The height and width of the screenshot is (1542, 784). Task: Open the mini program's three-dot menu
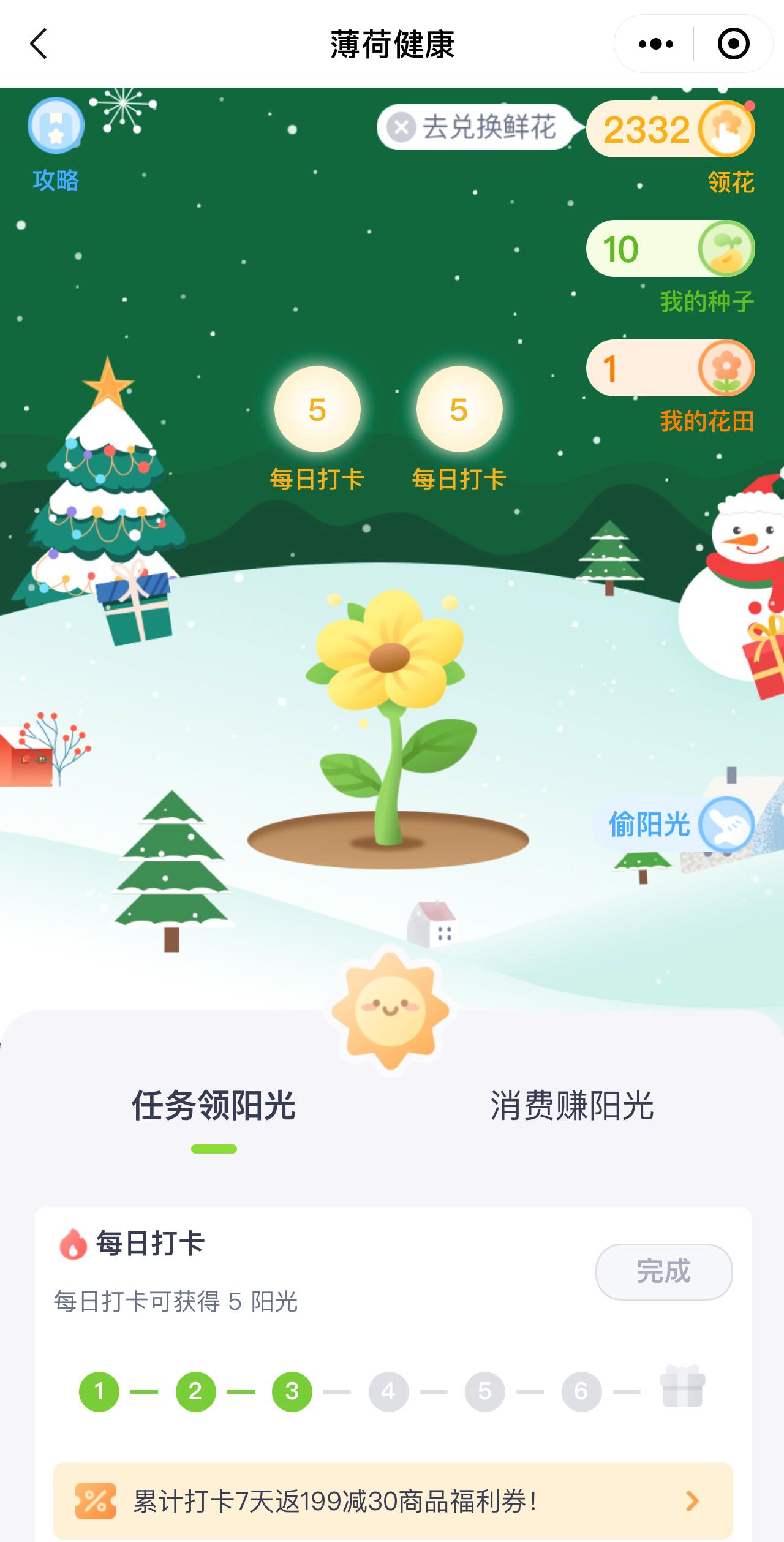(x=655, y=44)
